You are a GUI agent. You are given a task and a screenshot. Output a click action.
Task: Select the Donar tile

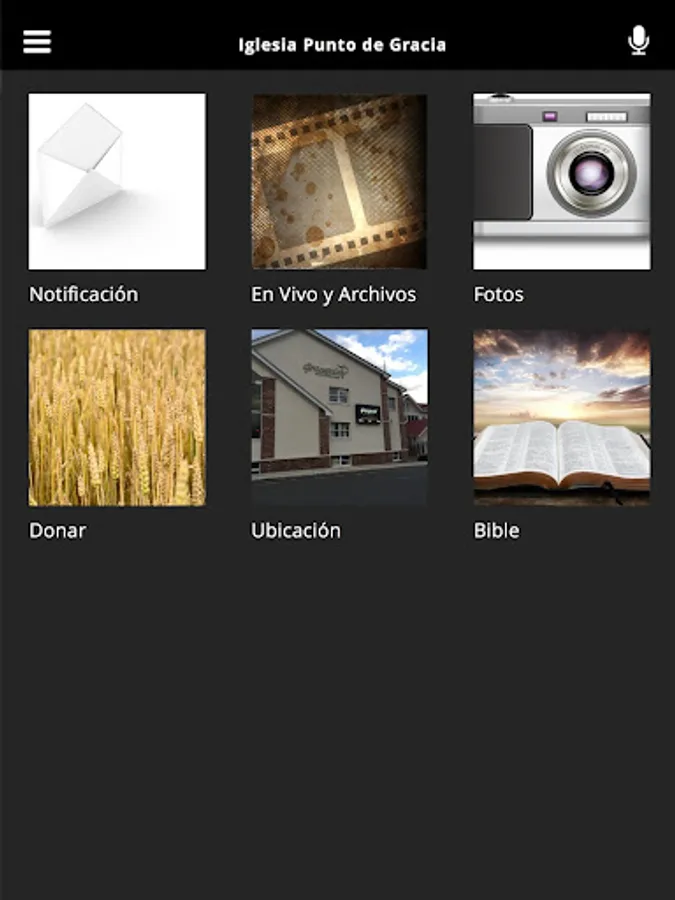117,418
